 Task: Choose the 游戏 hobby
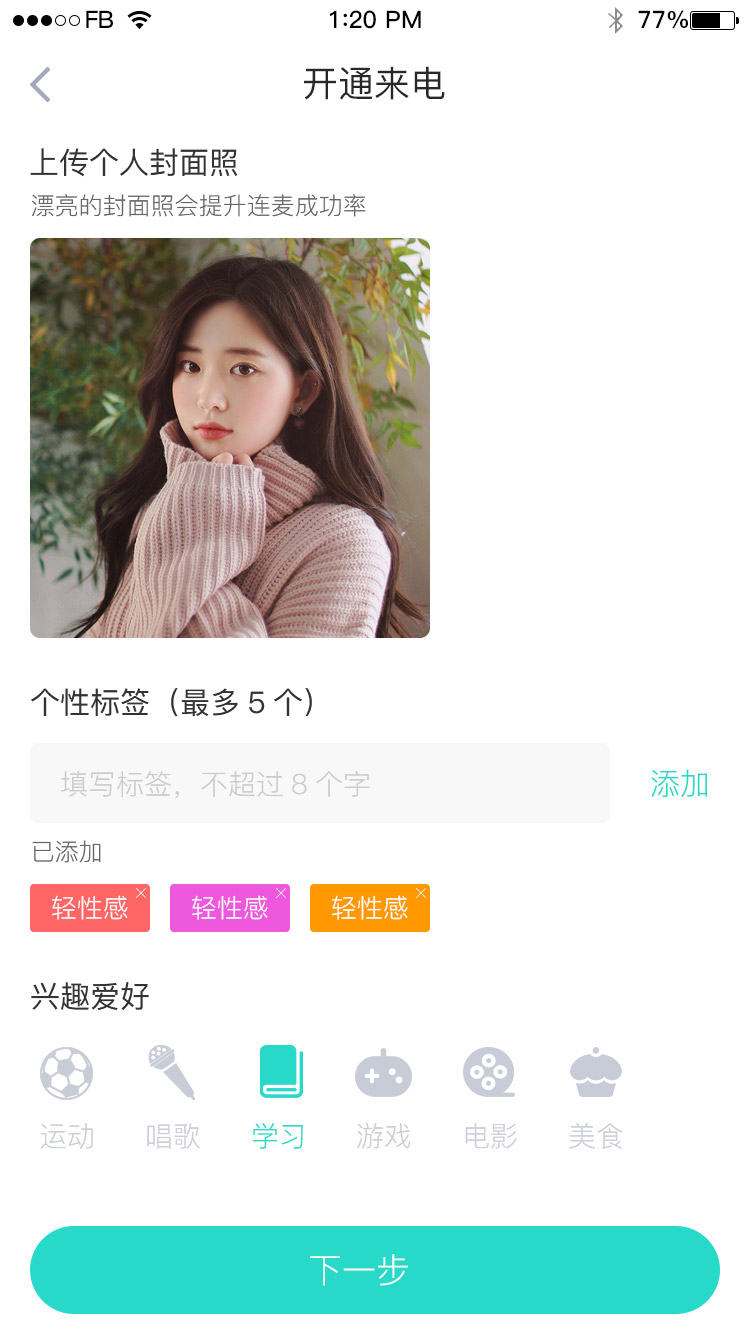[x=384, y=1096]
